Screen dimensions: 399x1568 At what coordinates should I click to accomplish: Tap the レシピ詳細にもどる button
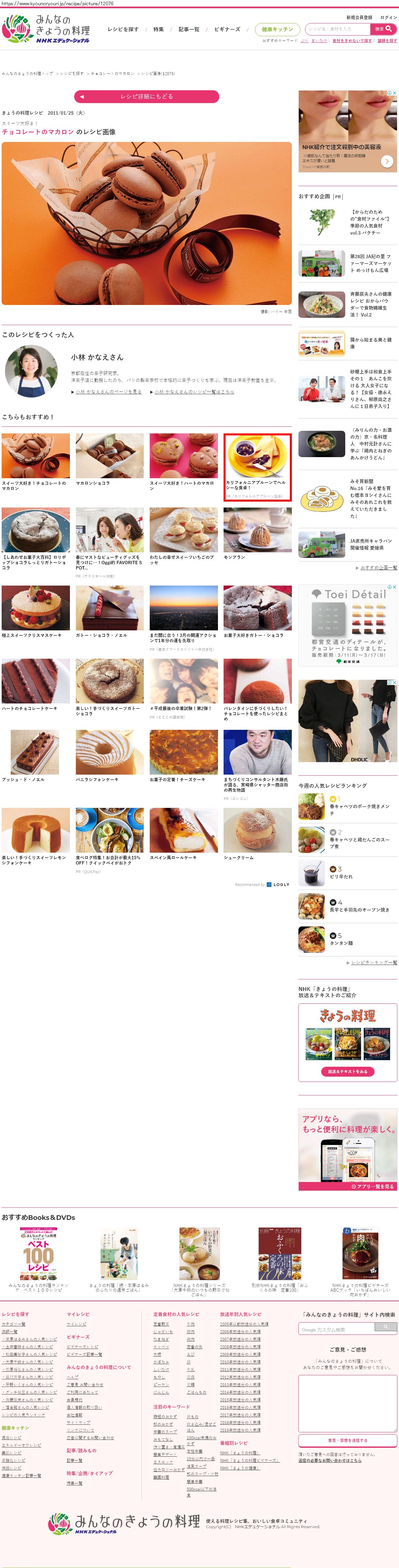point(146,96)
